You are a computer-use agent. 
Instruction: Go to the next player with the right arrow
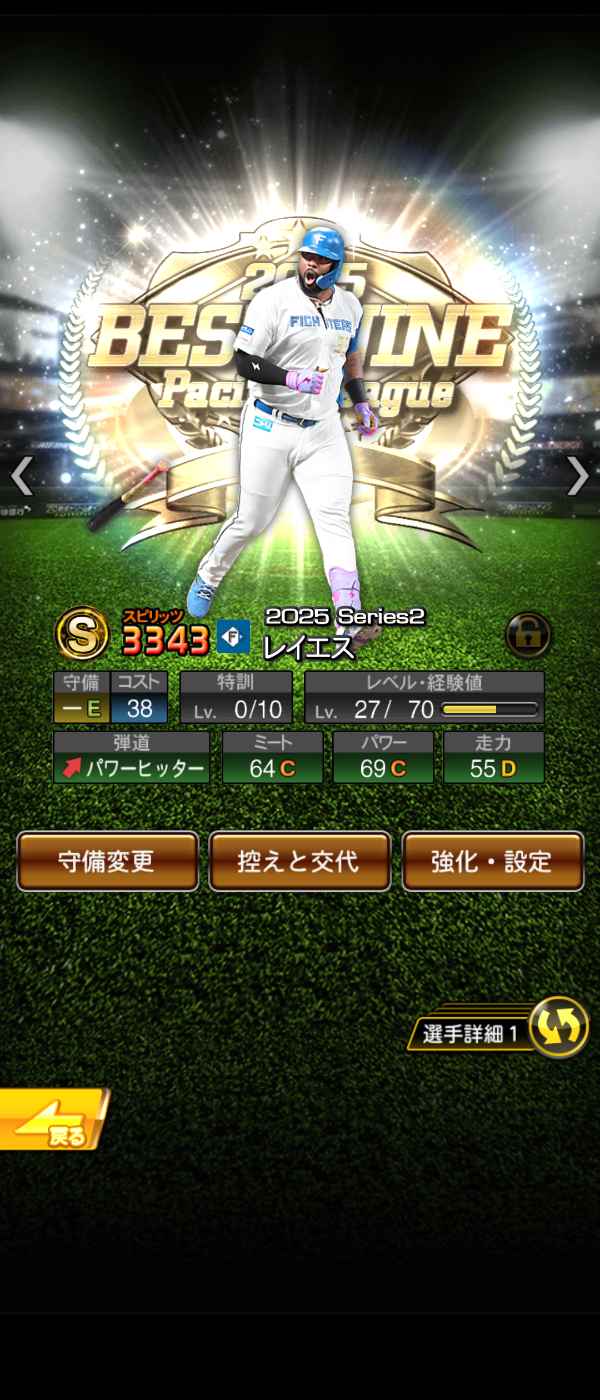(x=578, y=477)
